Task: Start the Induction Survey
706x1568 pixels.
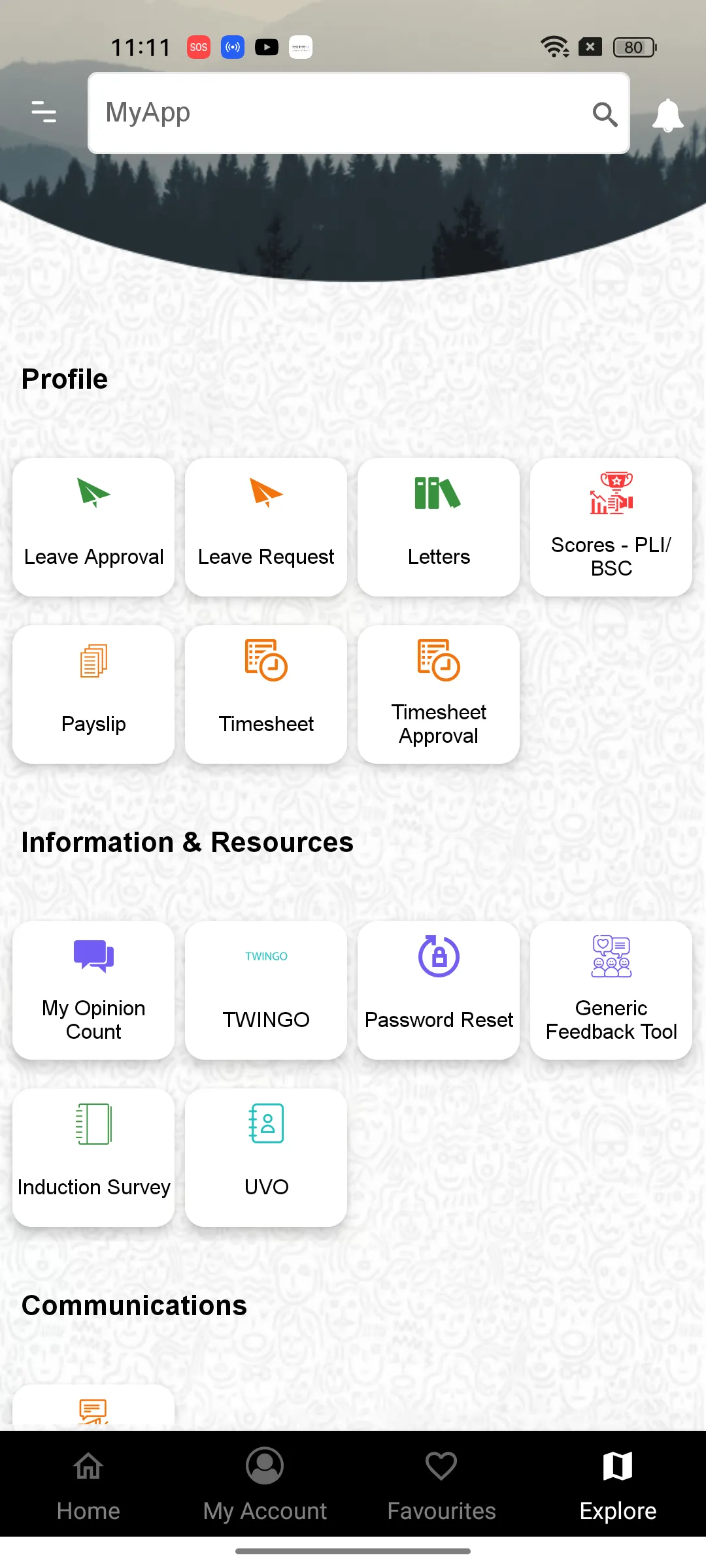Action: [x=93, y=1157]
